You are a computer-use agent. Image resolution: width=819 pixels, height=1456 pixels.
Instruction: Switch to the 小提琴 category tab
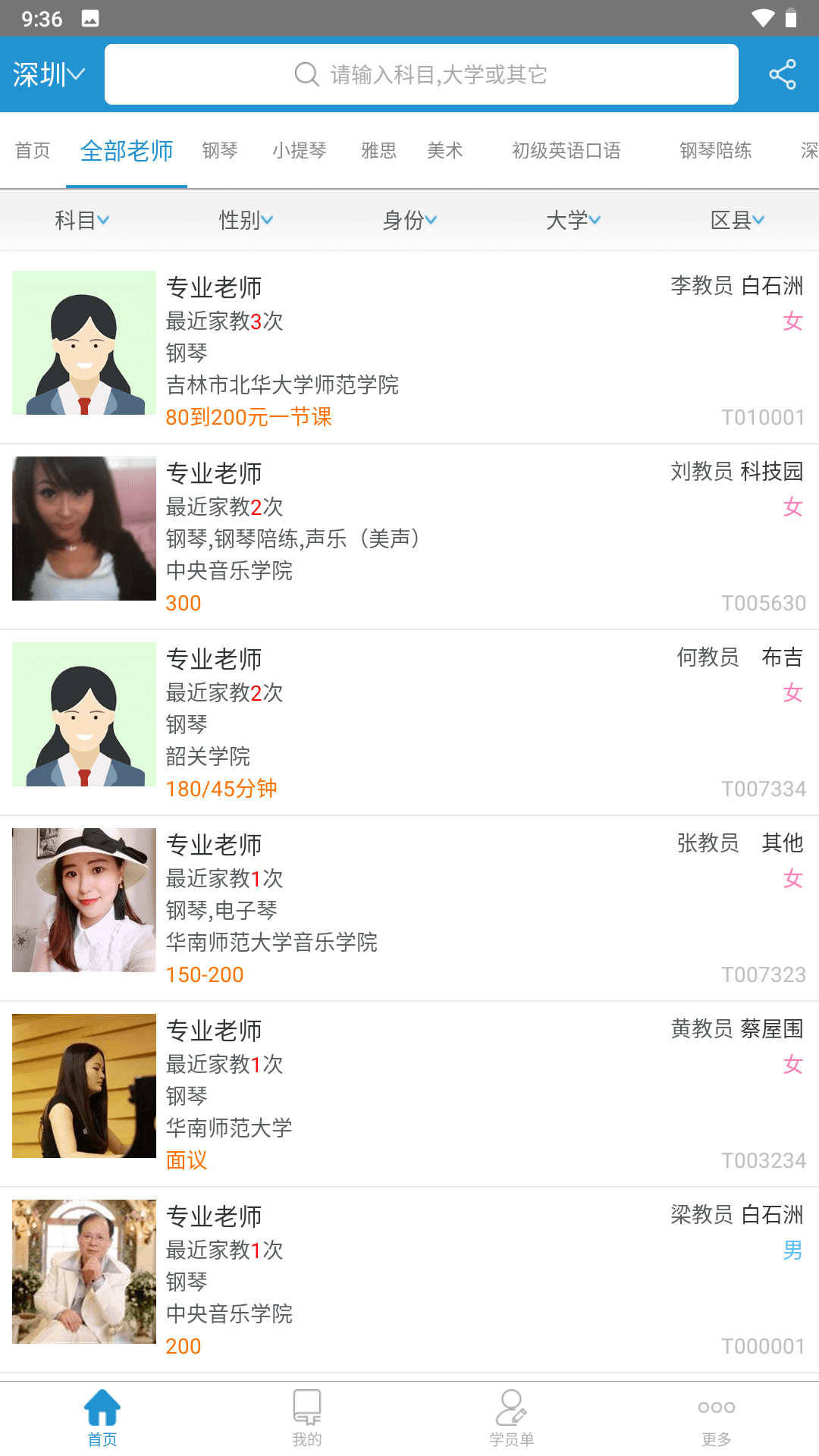tap(300, 151)
